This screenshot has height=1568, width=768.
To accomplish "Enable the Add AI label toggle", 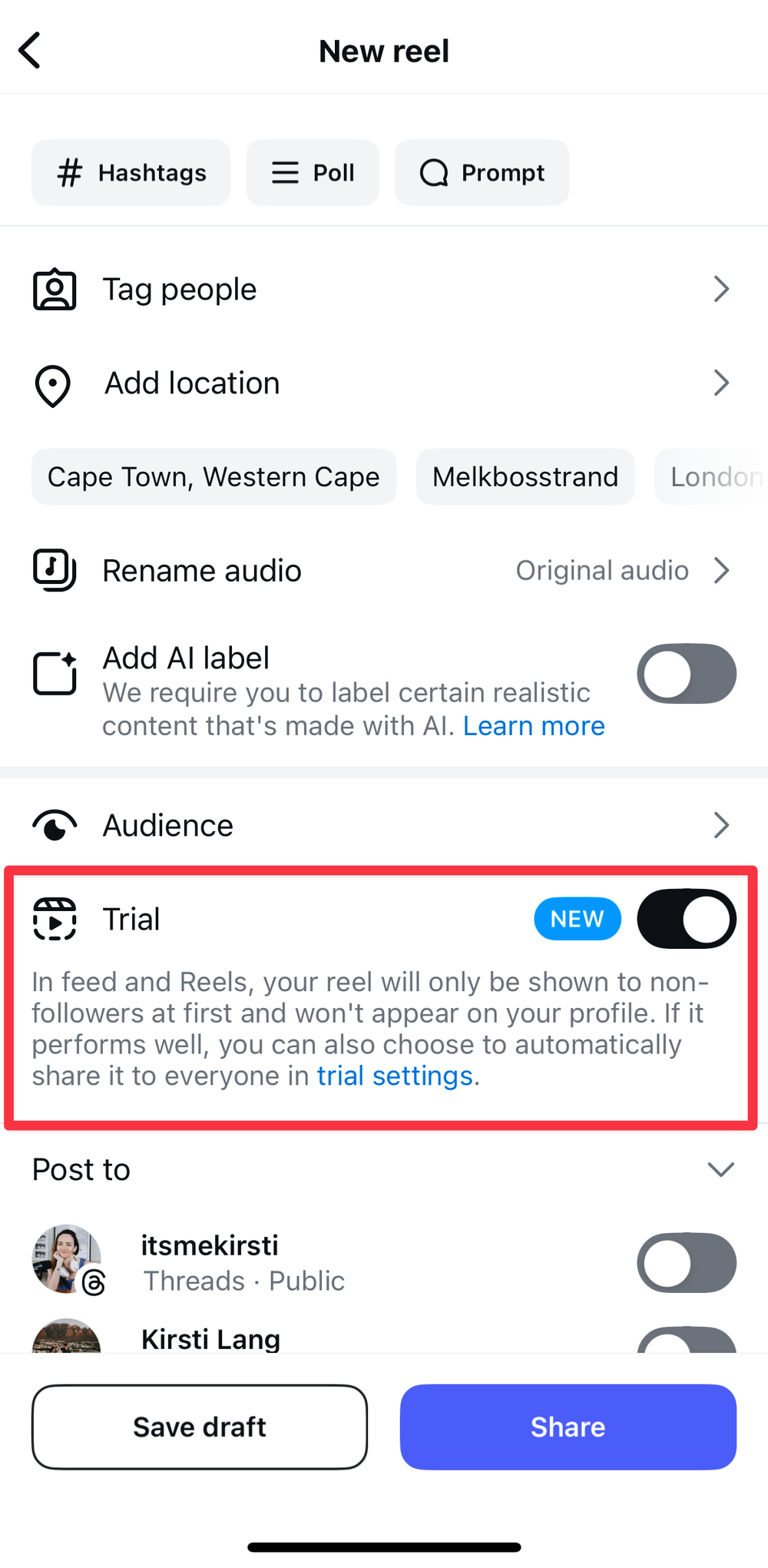I will point(686,673).
